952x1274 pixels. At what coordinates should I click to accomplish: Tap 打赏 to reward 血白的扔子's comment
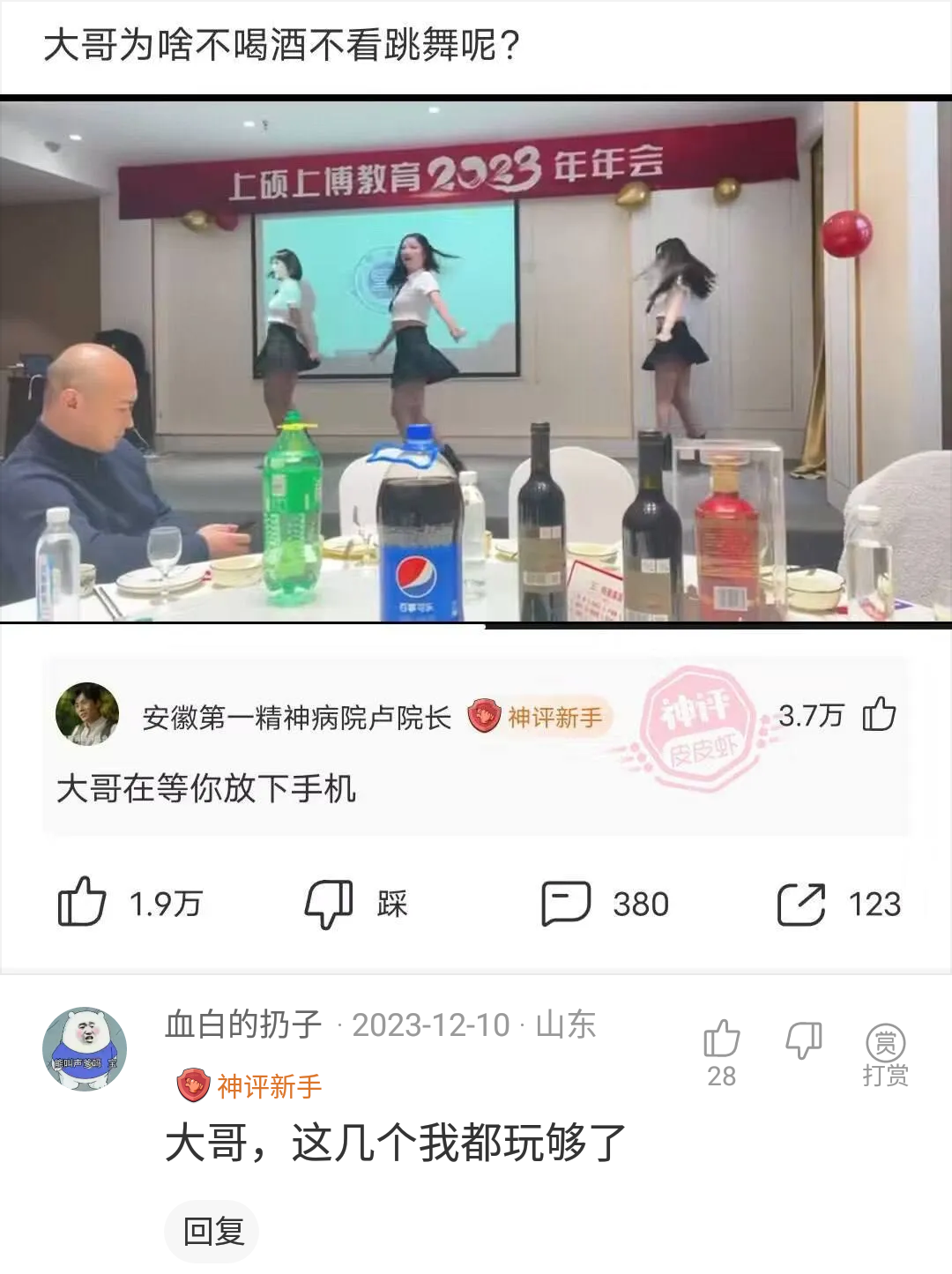[x=885, y=1054]
